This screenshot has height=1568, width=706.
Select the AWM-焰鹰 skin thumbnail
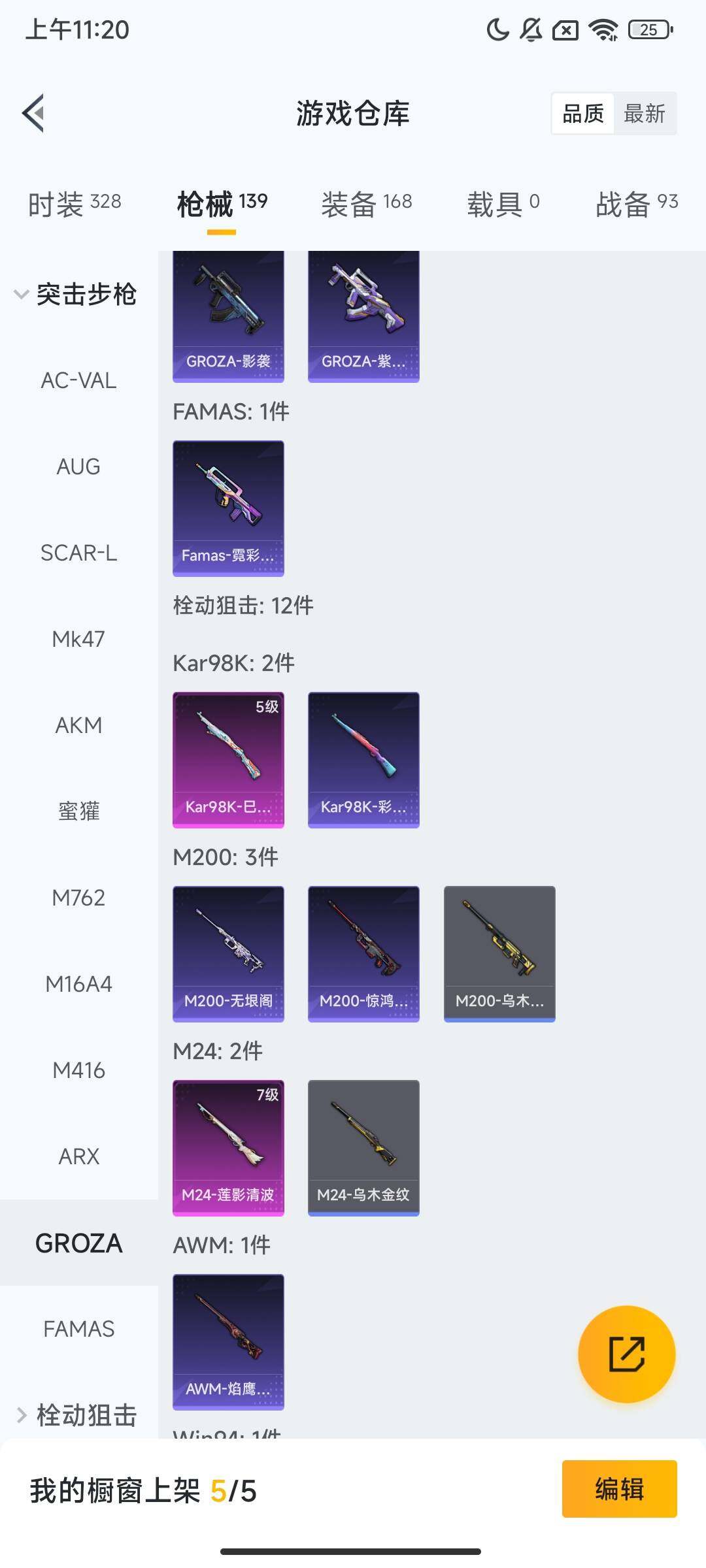[228, 1341]
